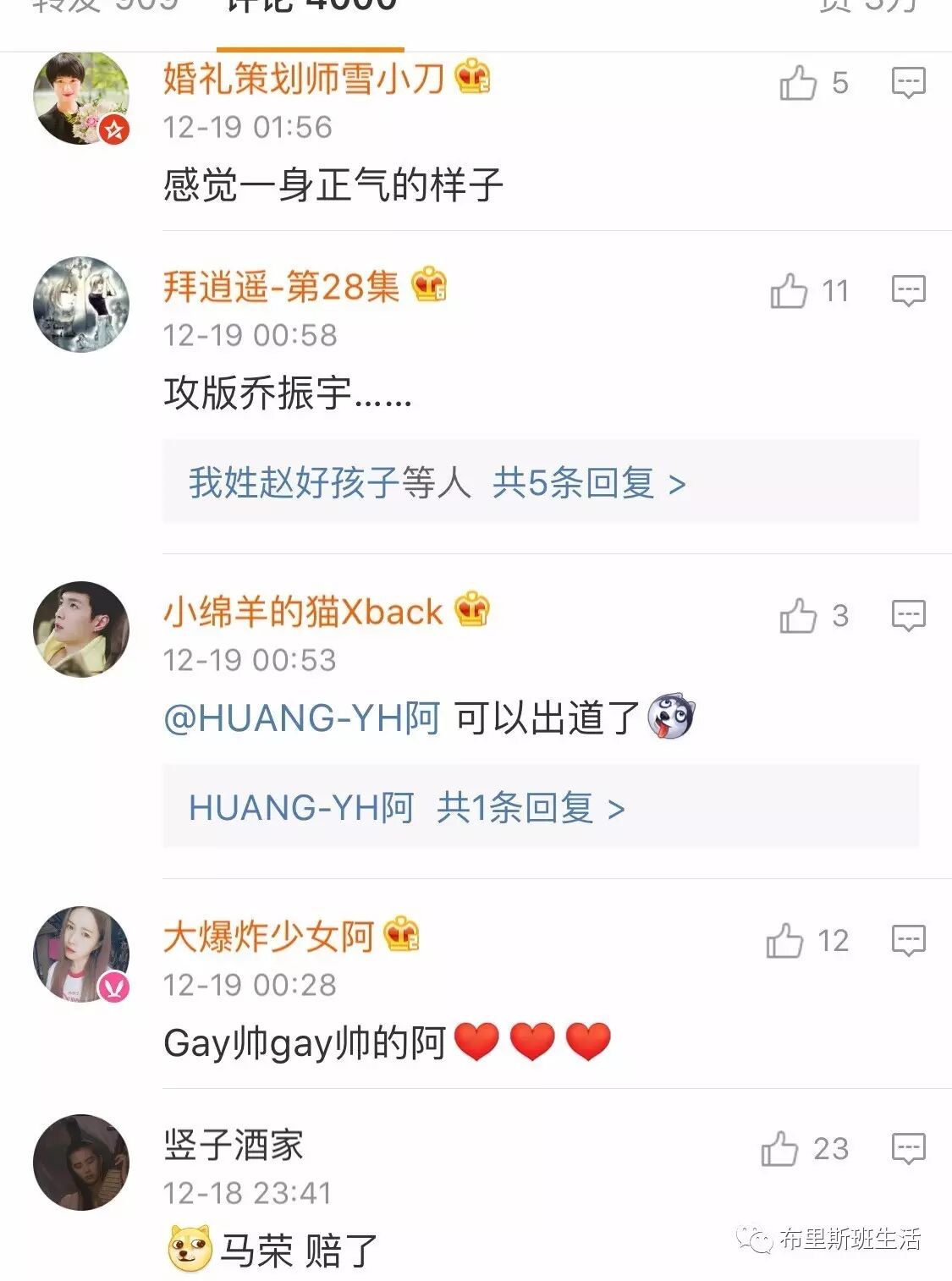The height and width of the screenshot is (1281, 952).
Task: Open 大爆炸少女阿's profile avatar
Action: (81, 954)
